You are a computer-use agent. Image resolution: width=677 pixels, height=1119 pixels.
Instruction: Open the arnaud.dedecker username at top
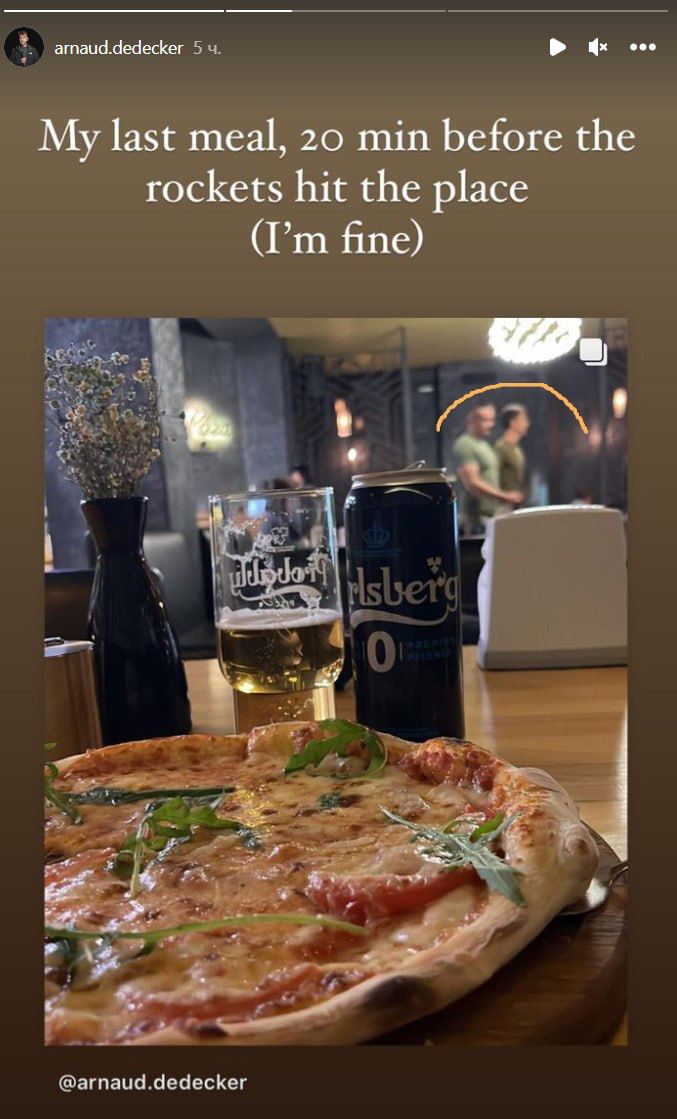point(118,47)
